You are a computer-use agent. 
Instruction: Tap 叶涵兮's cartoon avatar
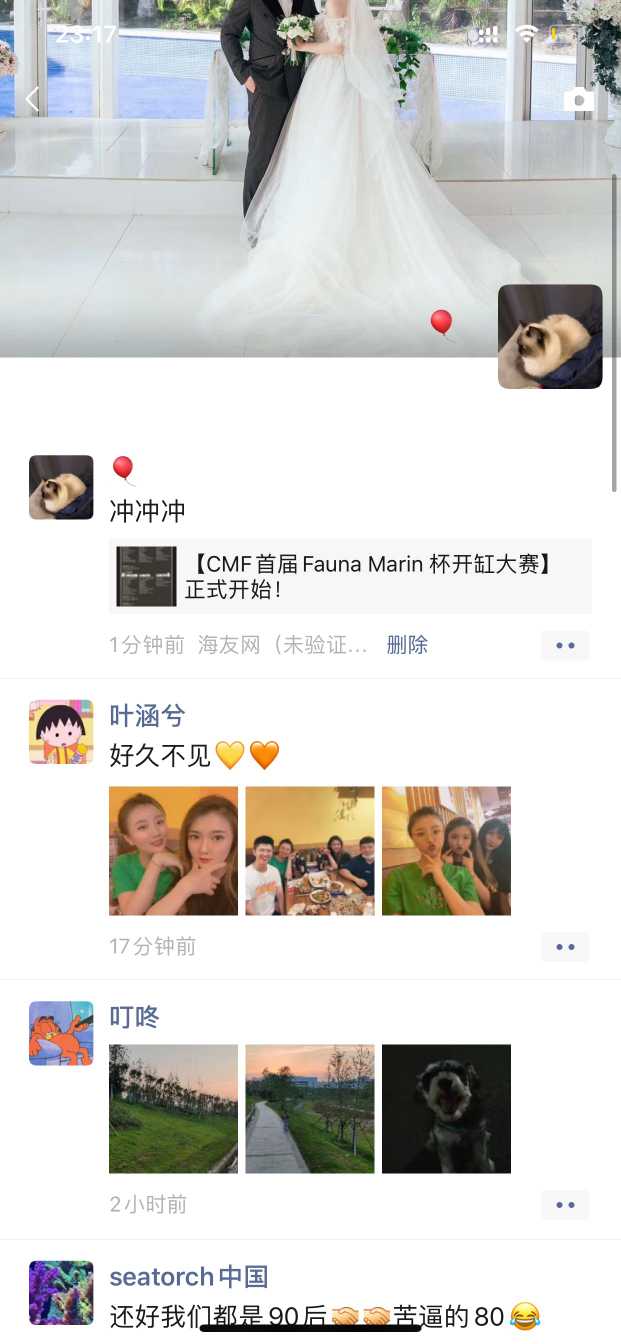[x=61, y=732]
